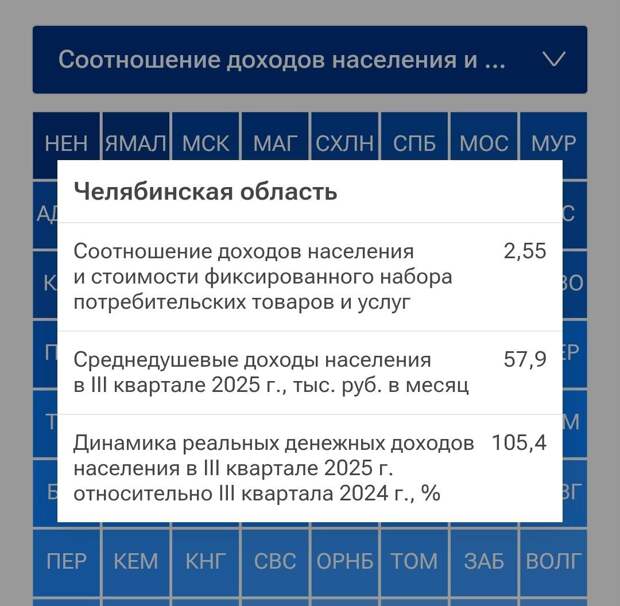Tap the ЗАБ region tile
This screenshot has width=620, height=606.
[x=484, y=561]
